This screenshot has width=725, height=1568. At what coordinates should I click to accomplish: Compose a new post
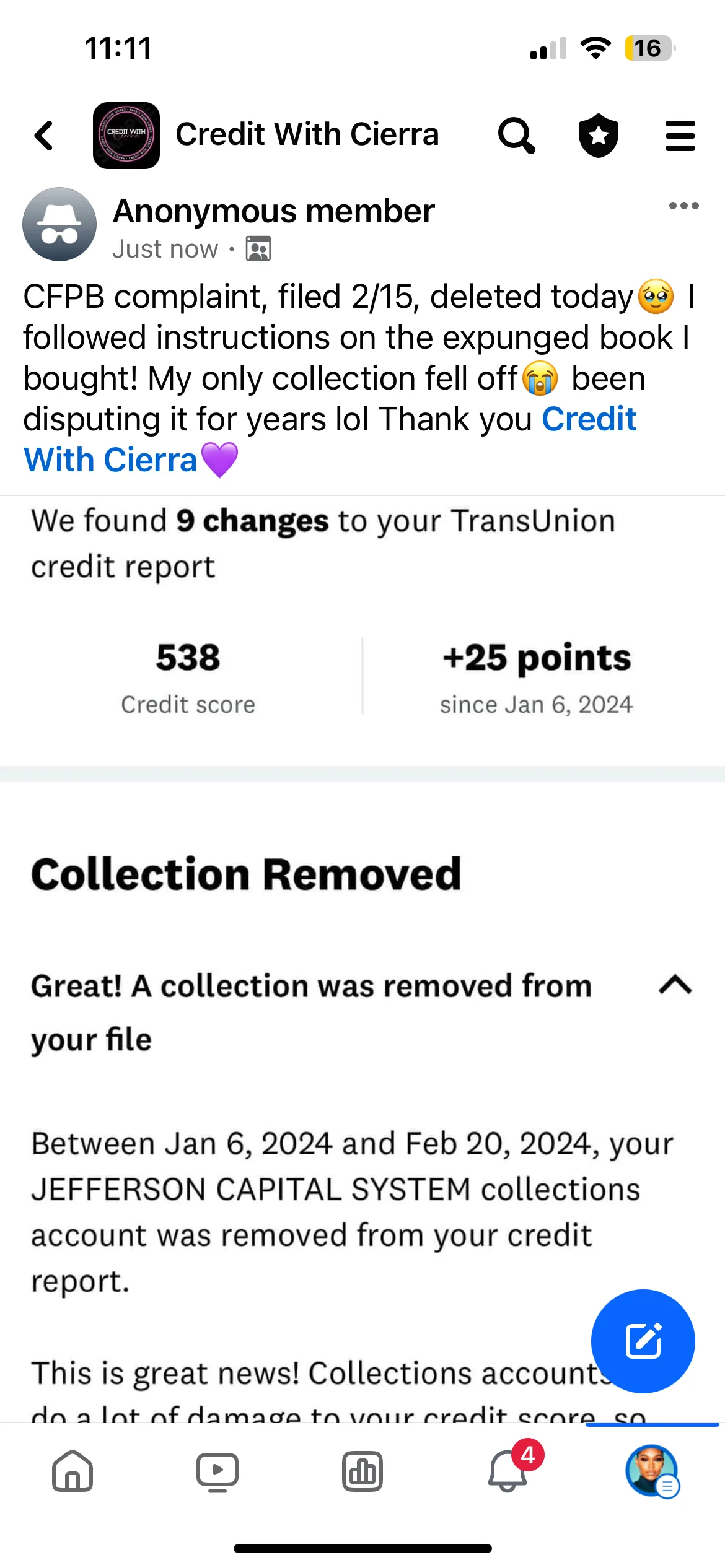(x=643, y=1341)
